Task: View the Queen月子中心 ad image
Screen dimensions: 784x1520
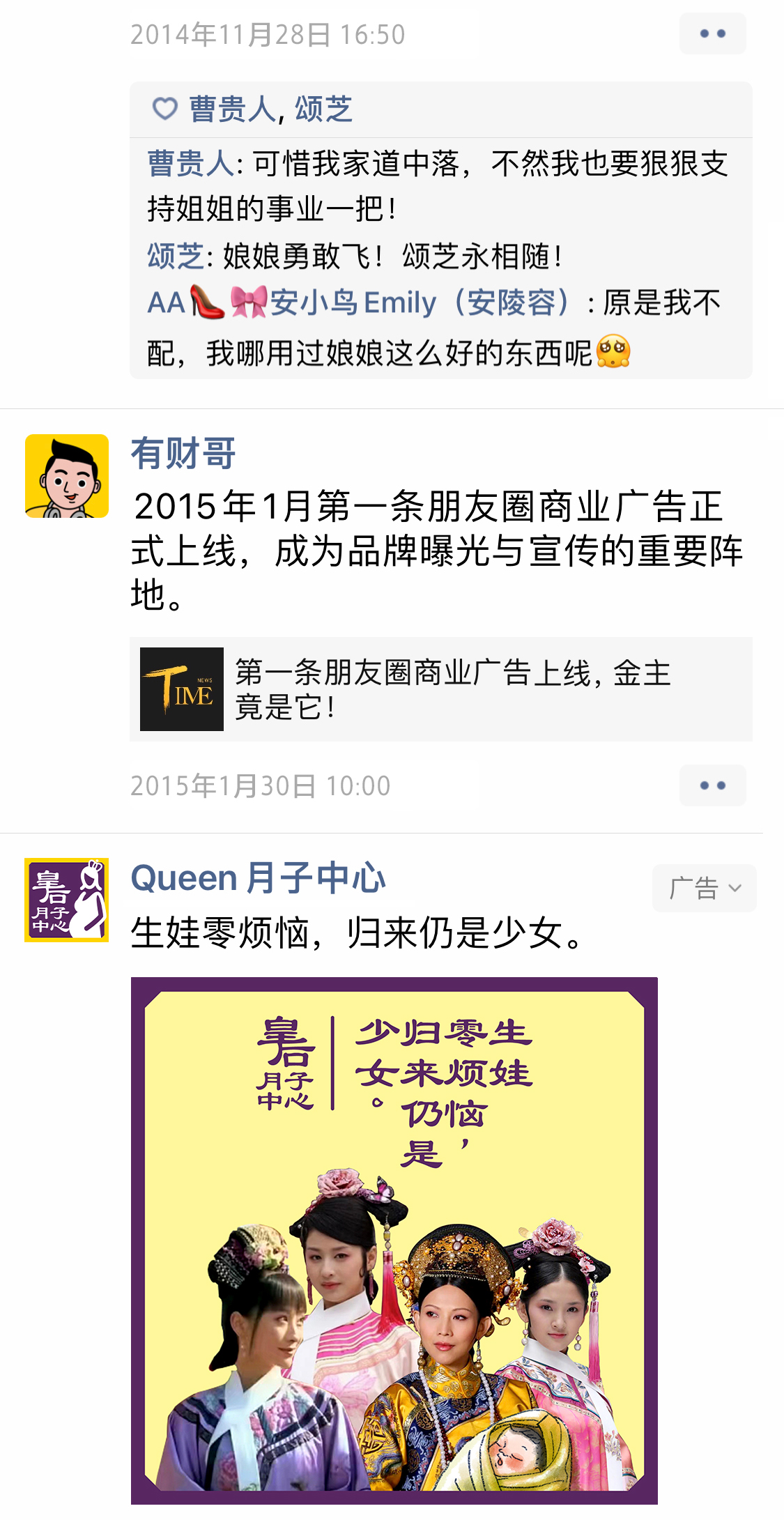Action: pos(394,1241)
